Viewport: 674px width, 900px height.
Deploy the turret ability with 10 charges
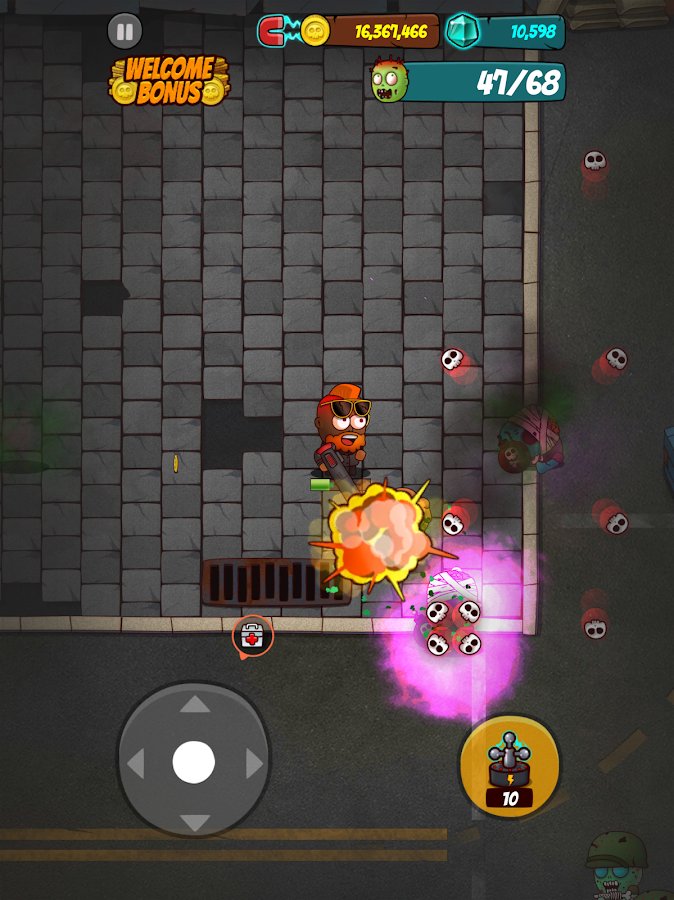[x=510, y=767]
